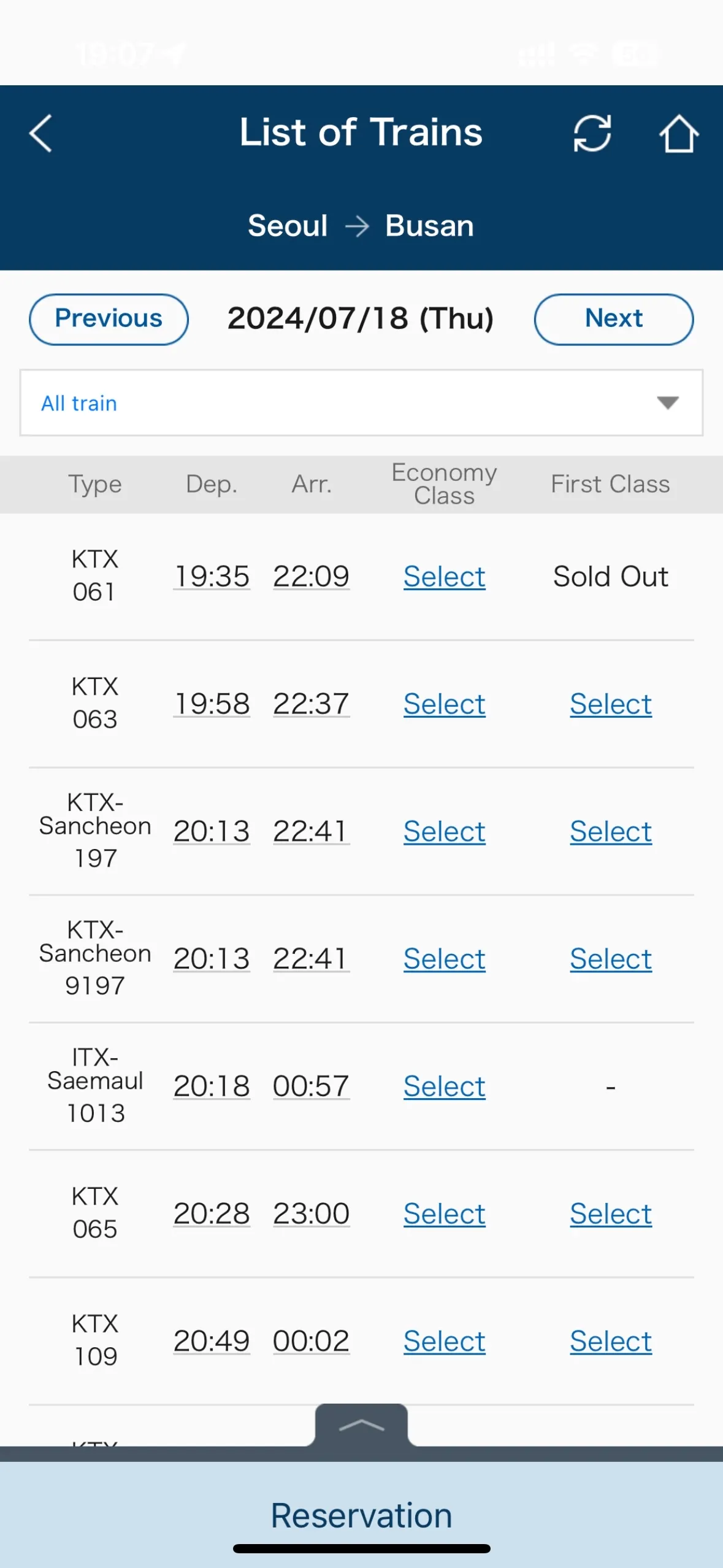The height and width of the screenshot is (1568, 723).
Task: Tap the dropdown arrow on the train filter
Action: [668, 403]
